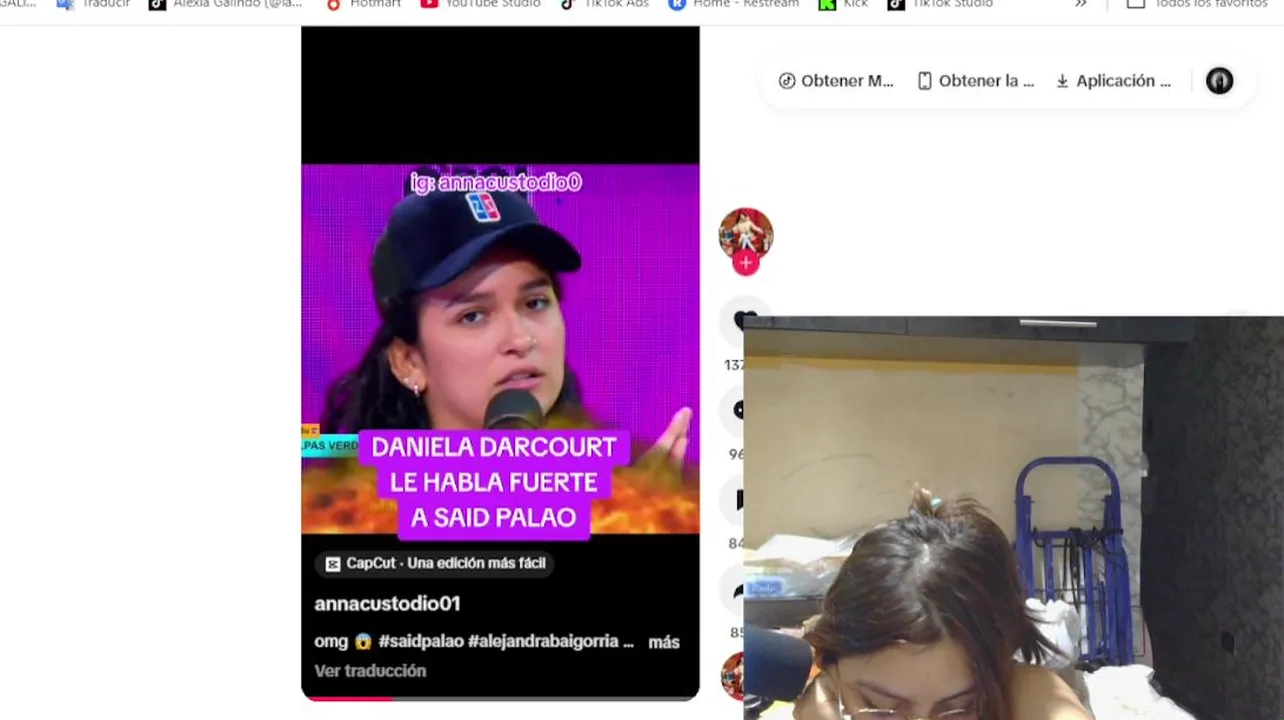Image resolution: width=1284 pixels, height=720 pixels.
Task: Tap the 'Obtener M...' button
Action: (x=836, y=81)
